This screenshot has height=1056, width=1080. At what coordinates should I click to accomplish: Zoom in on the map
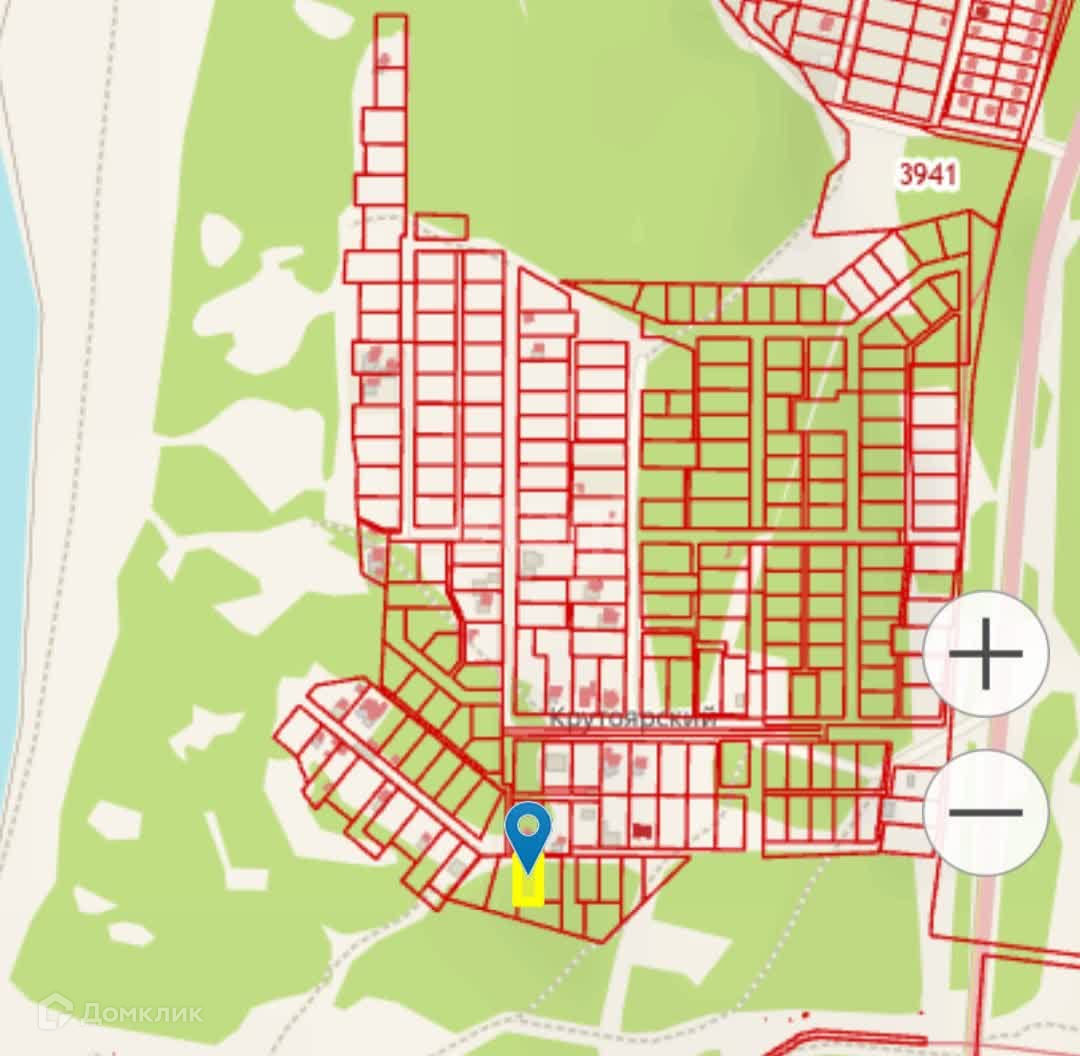(985, 654)
